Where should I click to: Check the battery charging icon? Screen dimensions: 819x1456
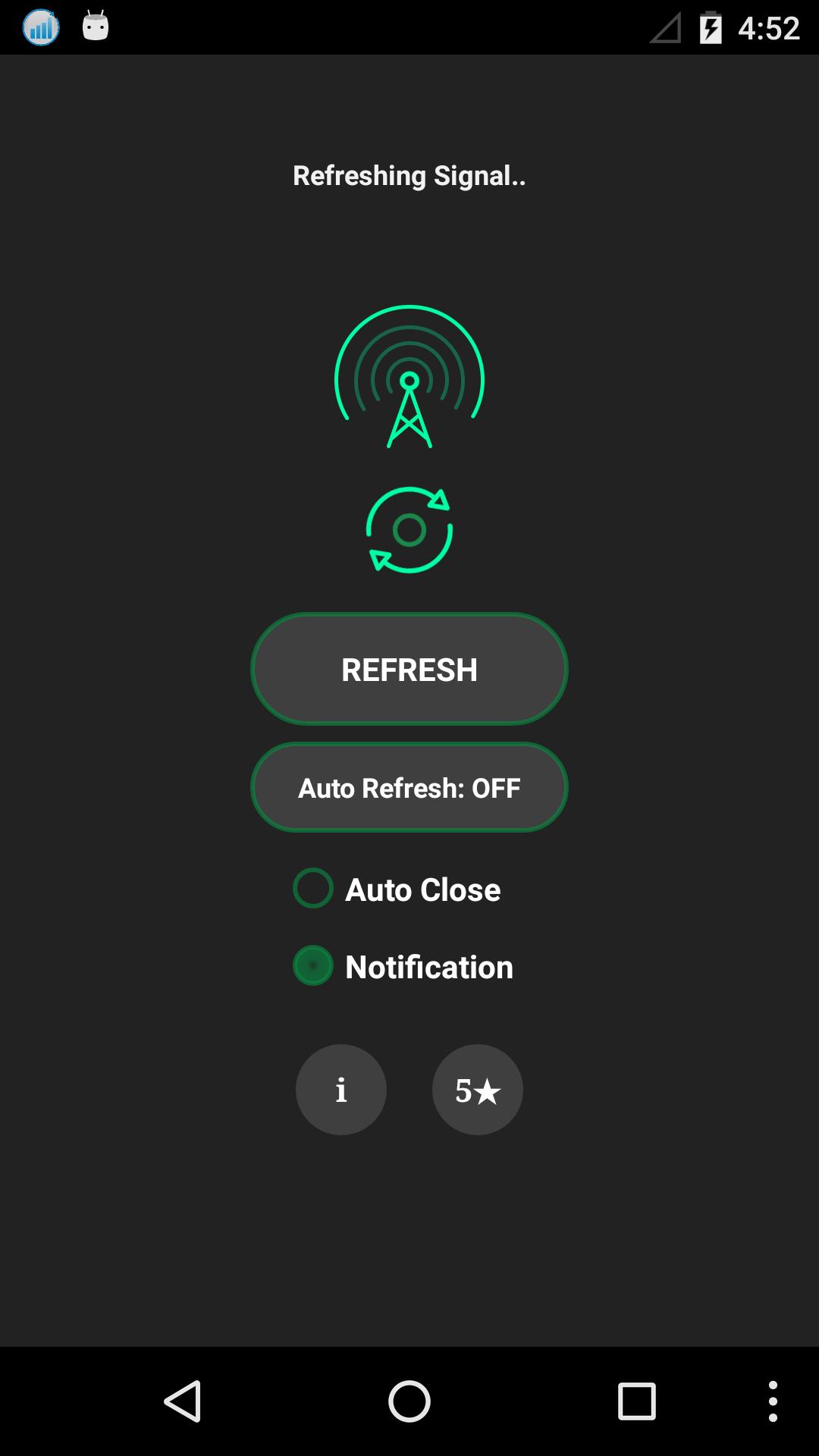(x=711, y=27)
